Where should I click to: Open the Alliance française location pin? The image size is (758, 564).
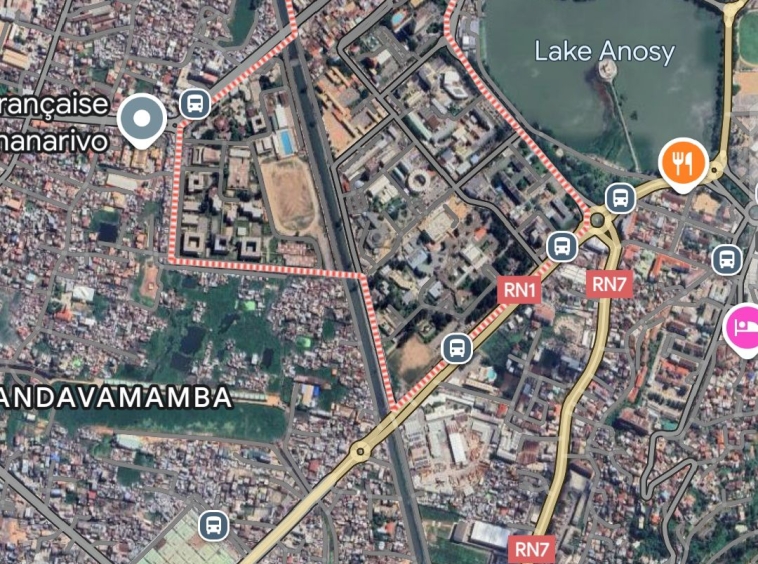(142, 120)
